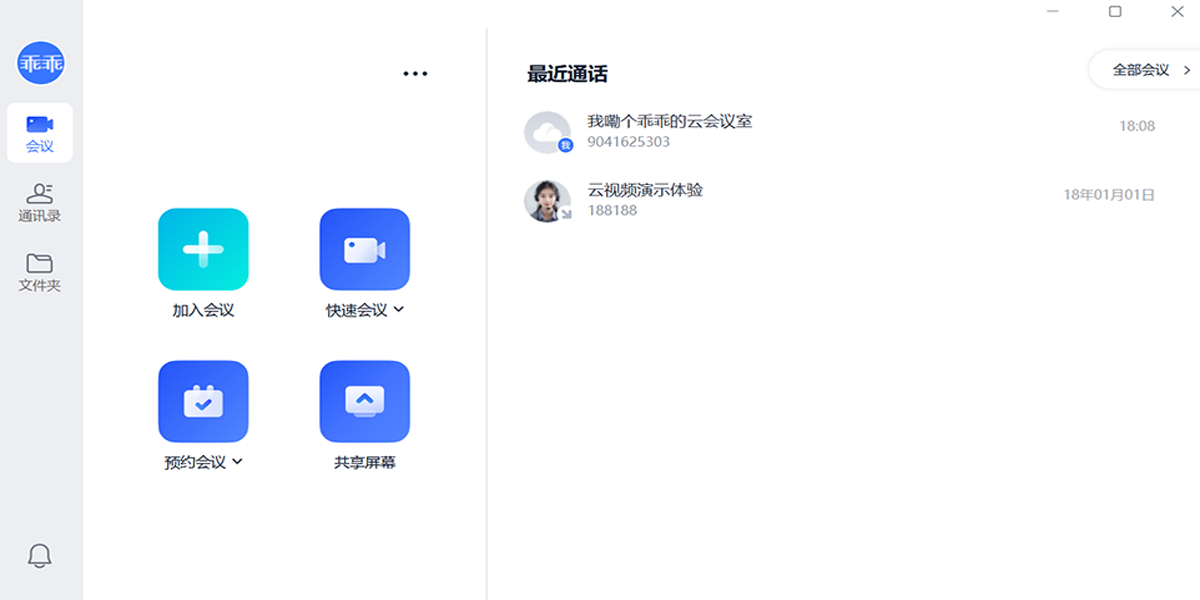The image size is (1200, 600).
Task: Tap 共享屏幕 to share screen
Action: pyautogui.click(x=364, y=401)
